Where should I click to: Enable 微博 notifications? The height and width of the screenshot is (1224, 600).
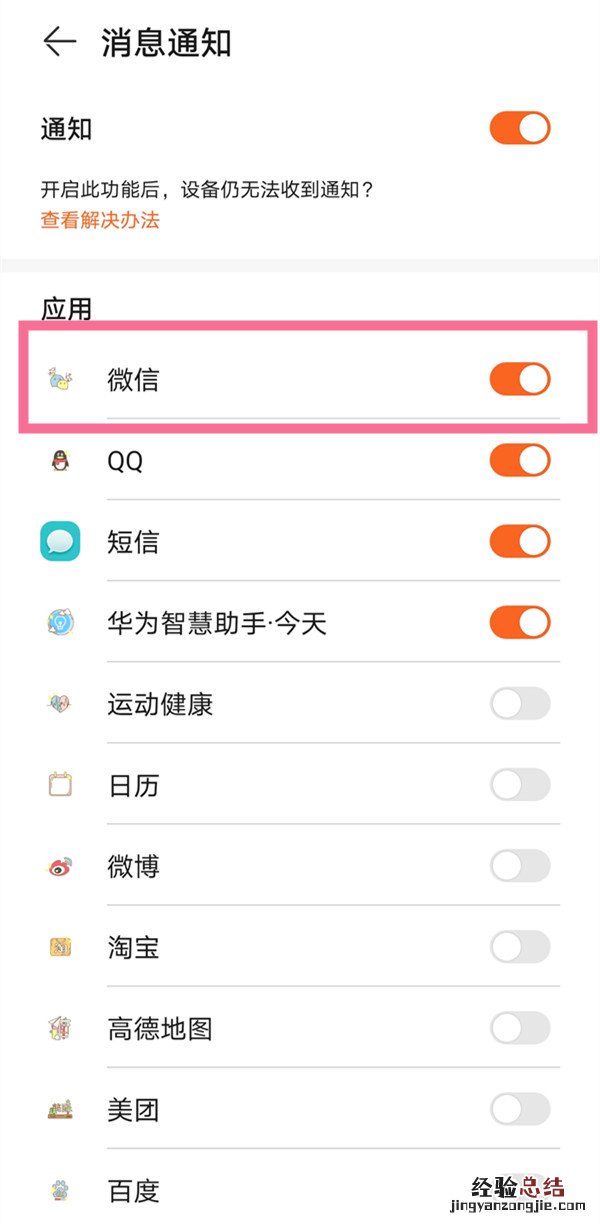pos(519,865)
